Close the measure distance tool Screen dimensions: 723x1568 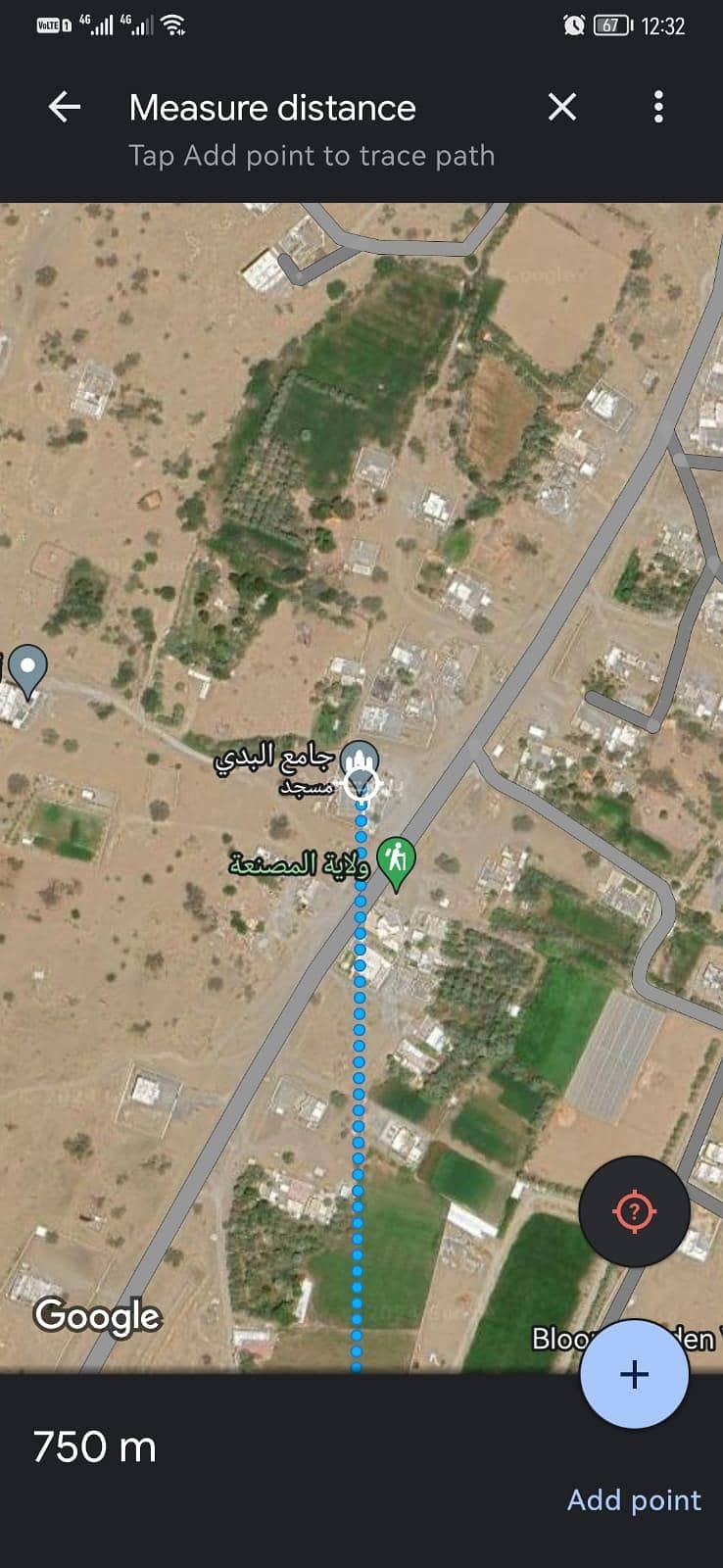(x=562, y=107)
